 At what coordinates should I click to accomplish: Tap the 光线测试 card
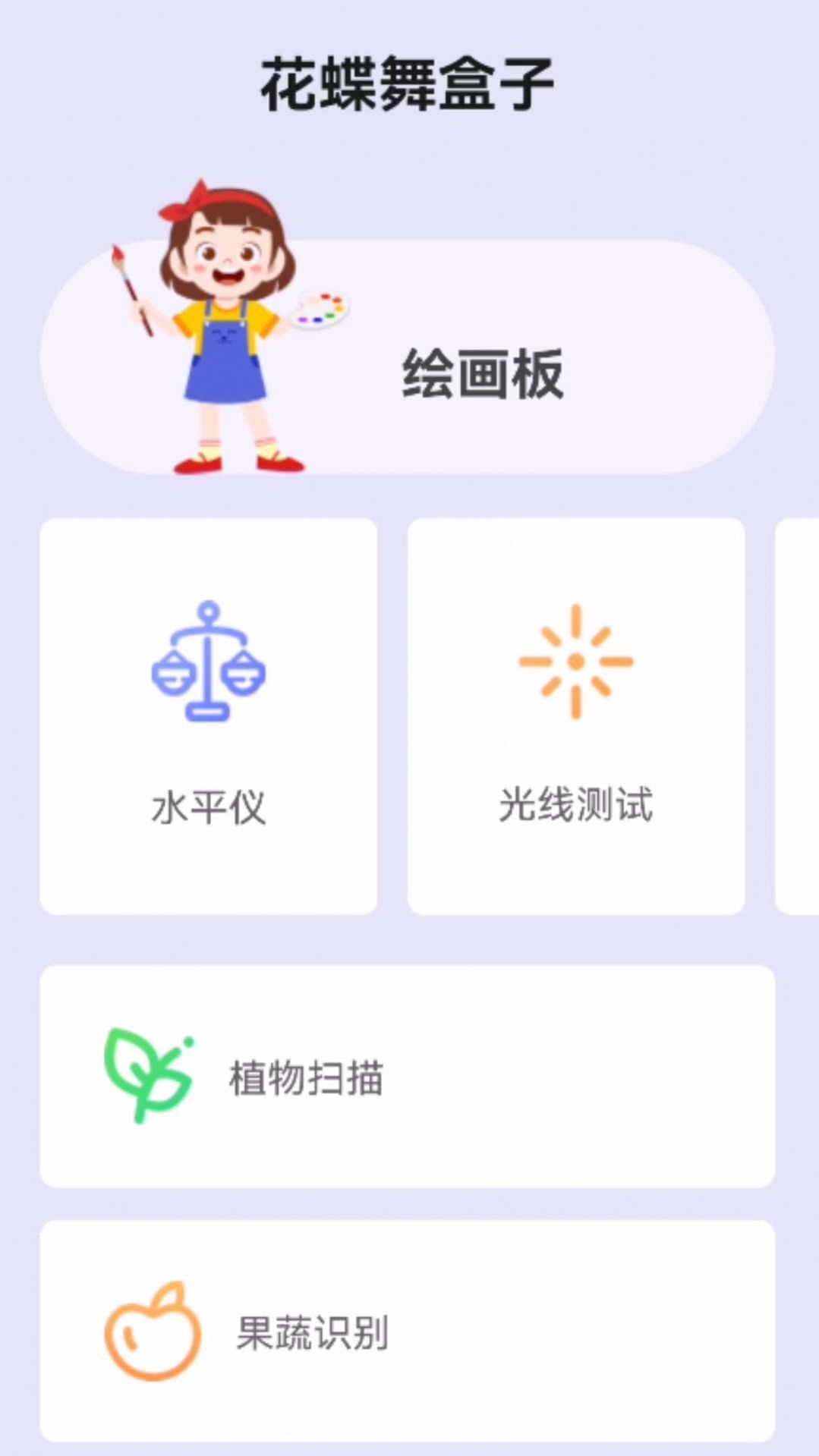[x=575, y=713]
